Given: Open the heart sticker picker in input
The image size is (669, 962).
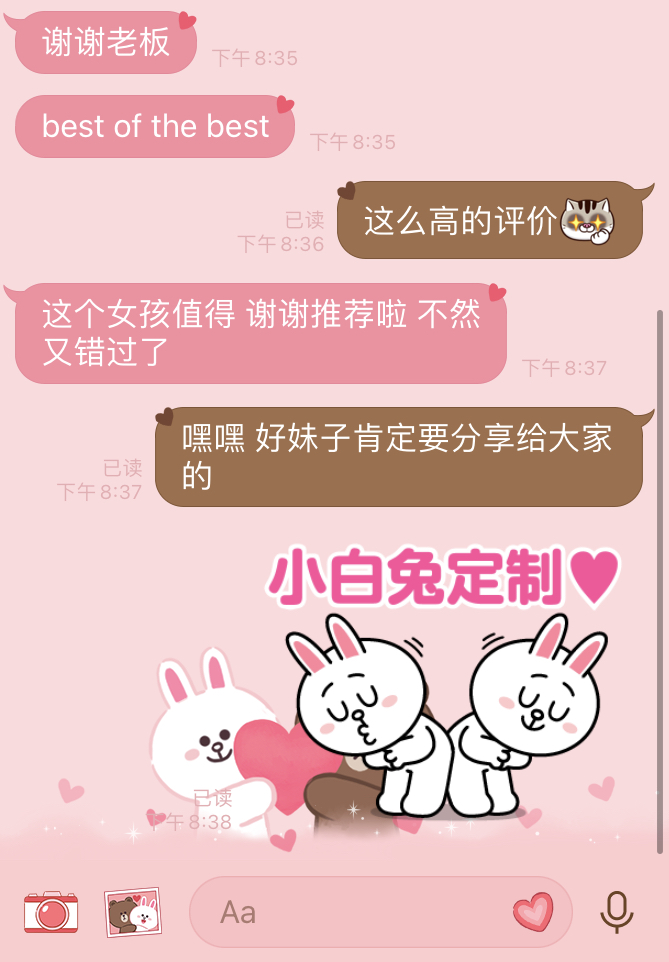Looking at the screenshot, I should tap(533, 912).
